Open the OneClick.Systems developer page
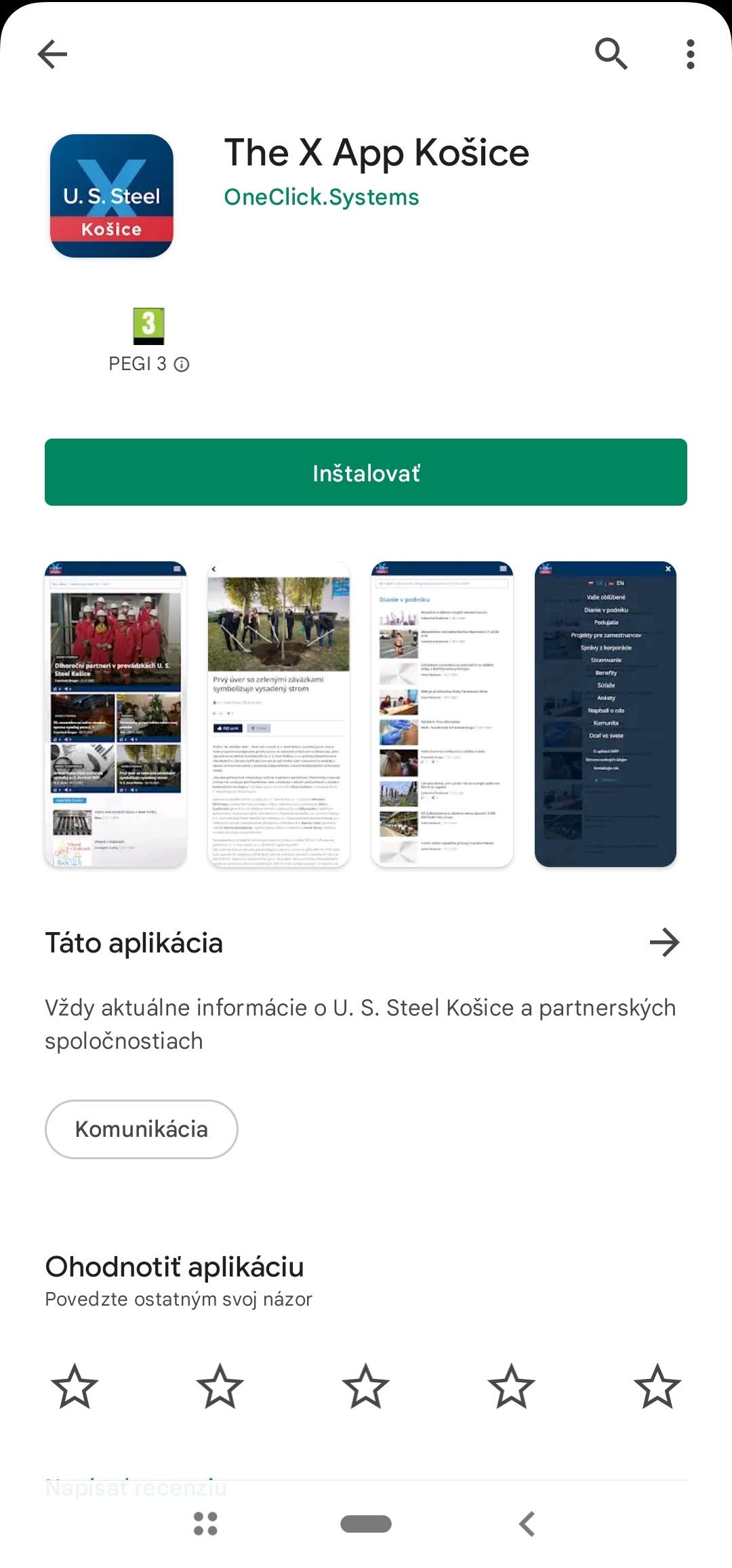This screenshot has height=1568, width=732. pyautogui.click(x=321, y=197)
